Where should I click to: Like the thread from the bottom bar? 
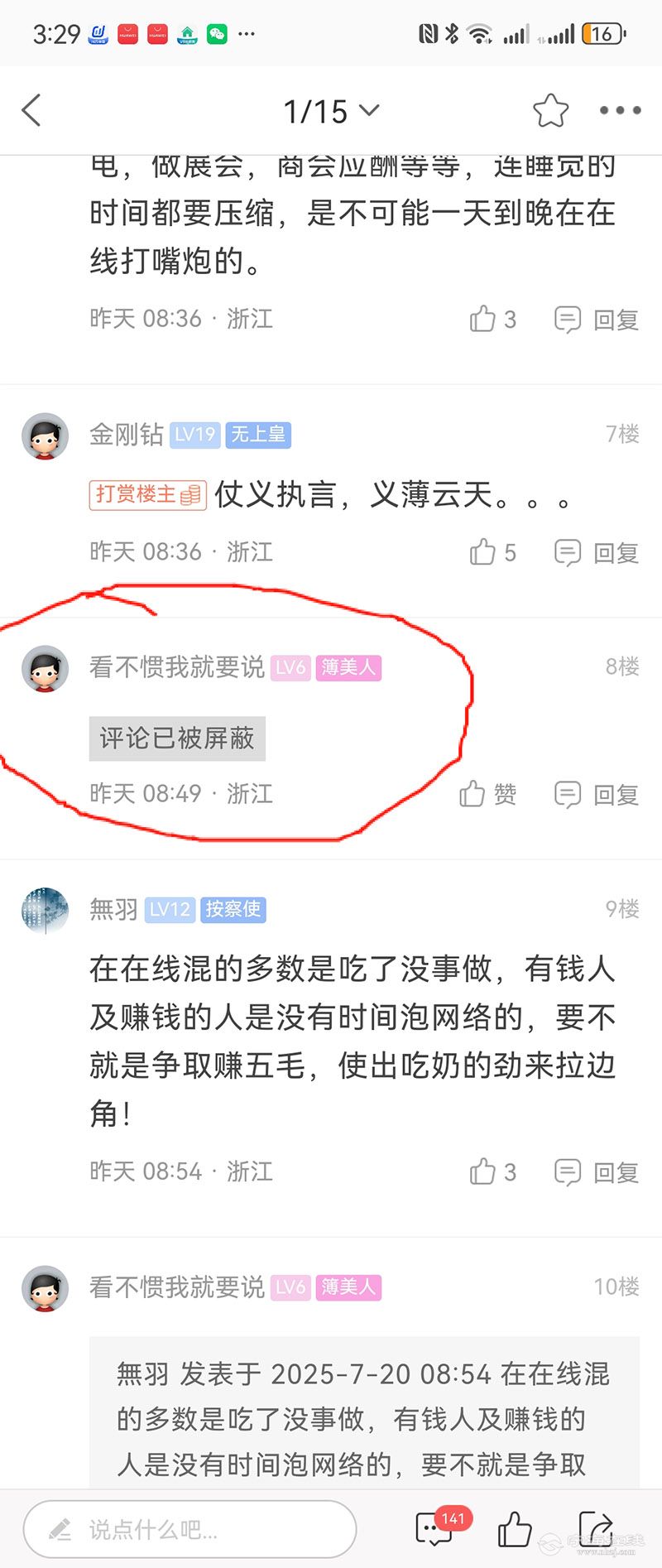point(514,1529)
